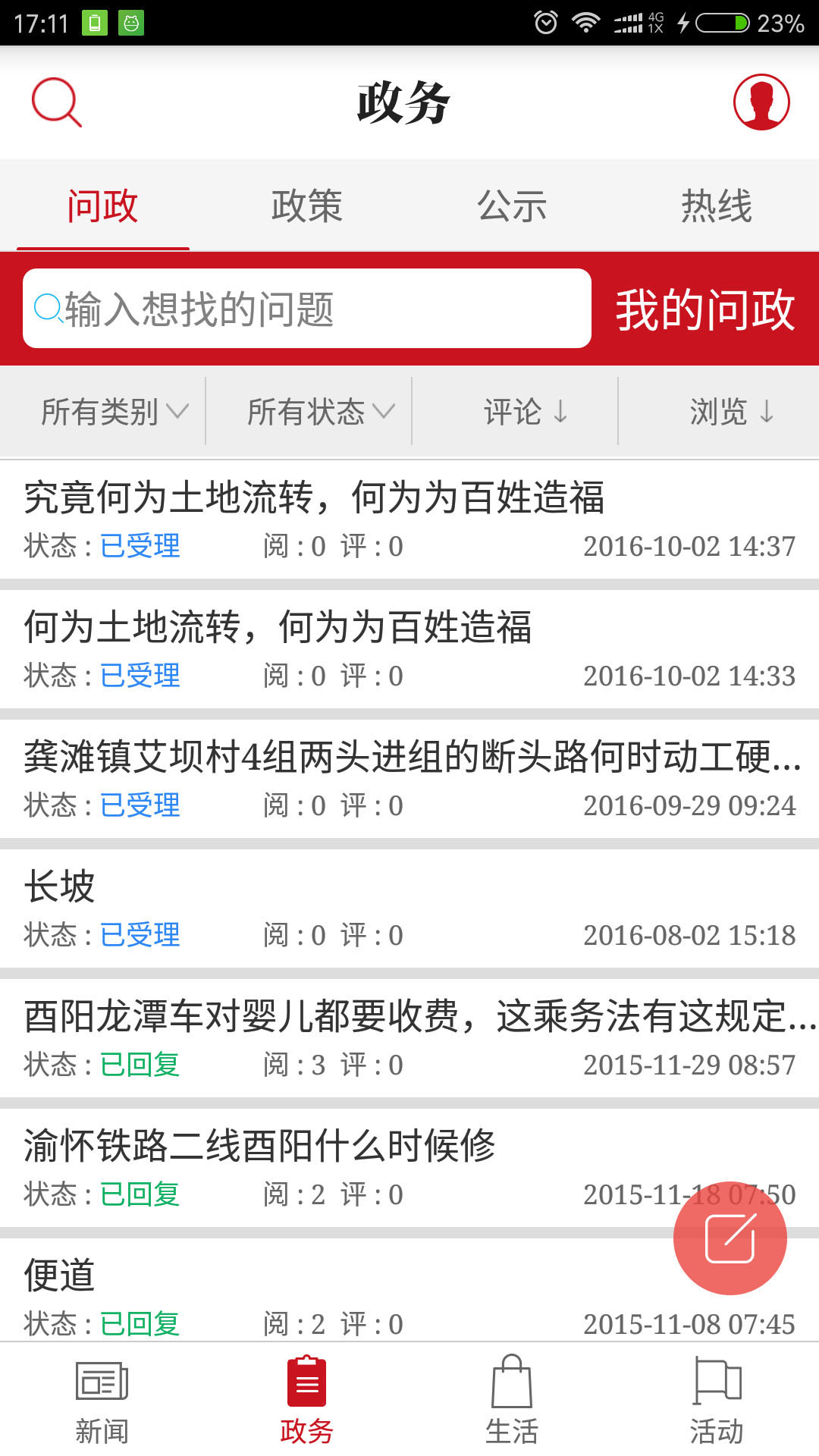Tap the question search input field
The width and height of the screenshot is (819, 1456).
point(303,307)
